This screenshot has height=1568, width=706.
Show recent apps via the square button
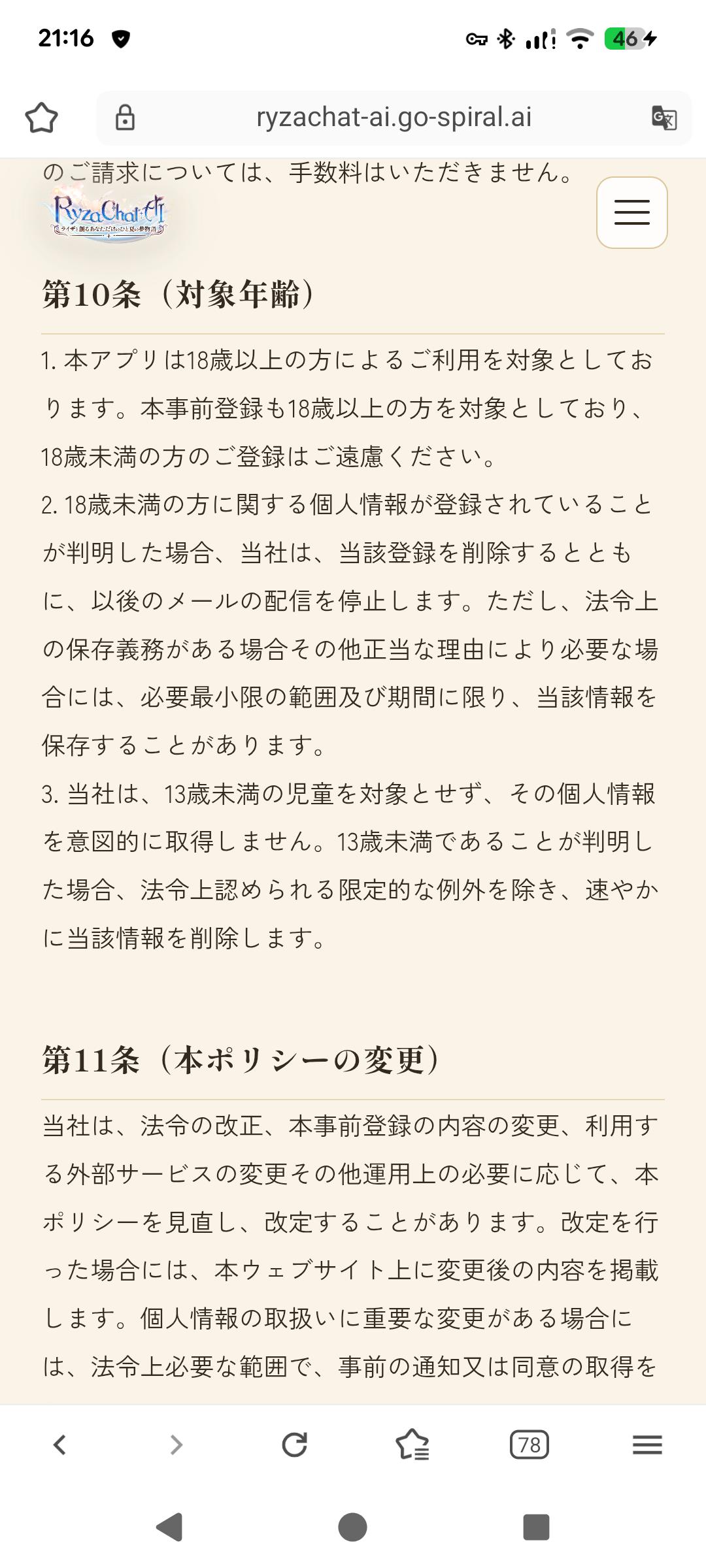536,1527
